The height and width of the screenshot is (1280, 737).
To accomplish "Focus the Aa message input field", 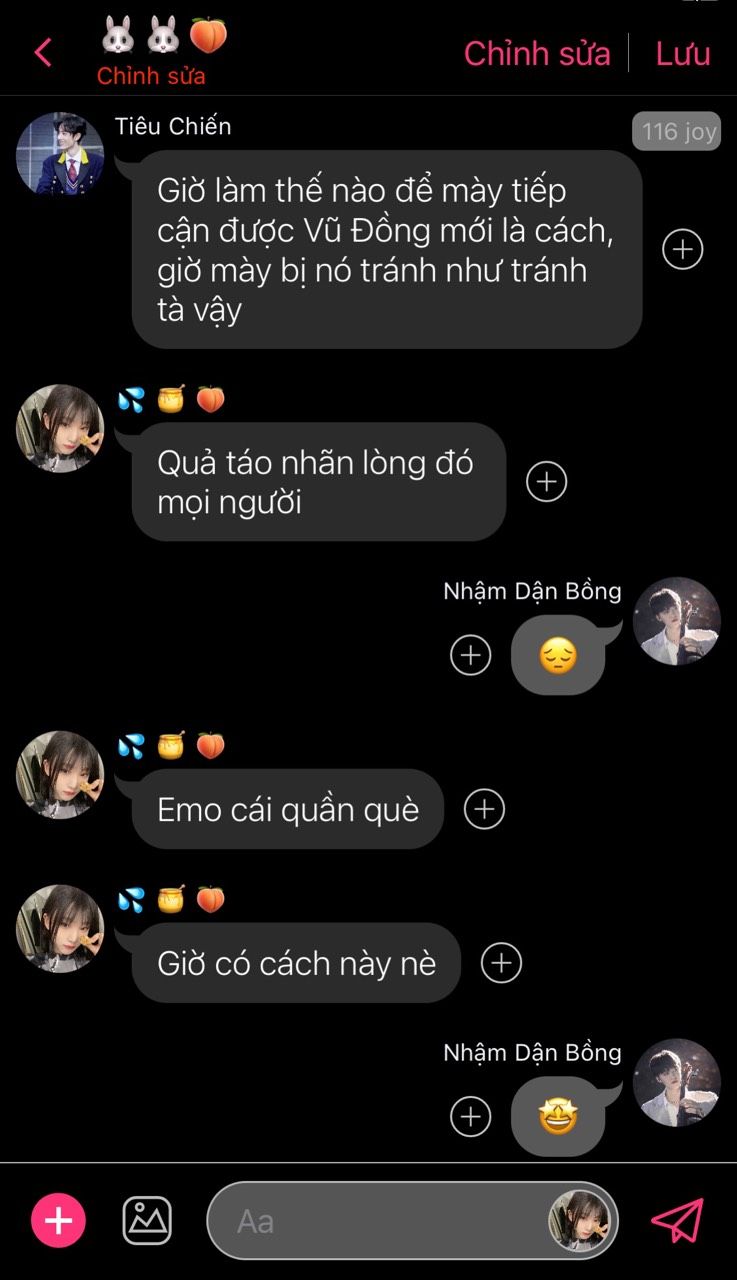I will pyautogui.click(x=380, y=1221).
